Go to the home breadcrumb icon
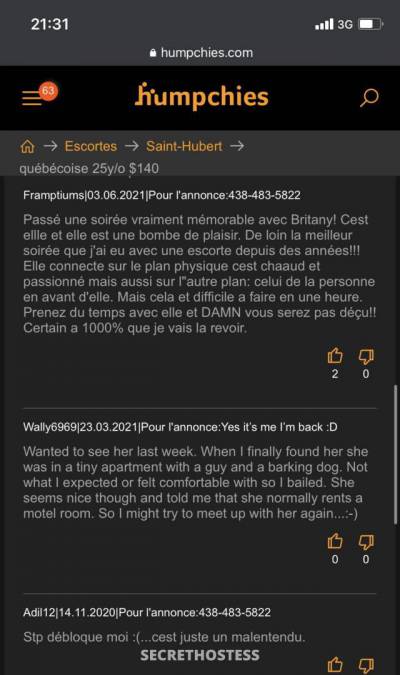The height and width of the screenshot is (675, 400). 28,146
